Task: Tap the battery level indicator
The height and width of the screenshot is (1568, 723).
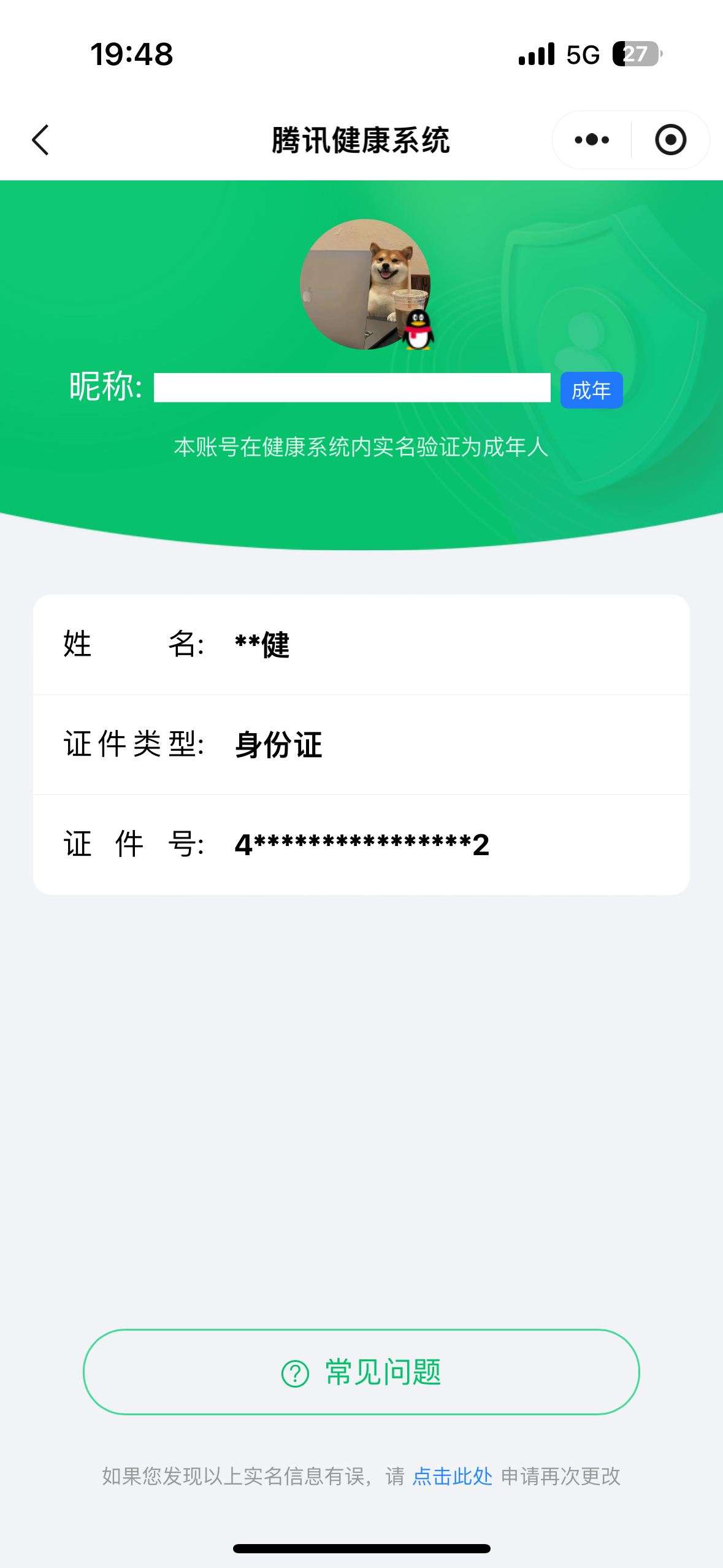Action: click(x=635, y=55)
